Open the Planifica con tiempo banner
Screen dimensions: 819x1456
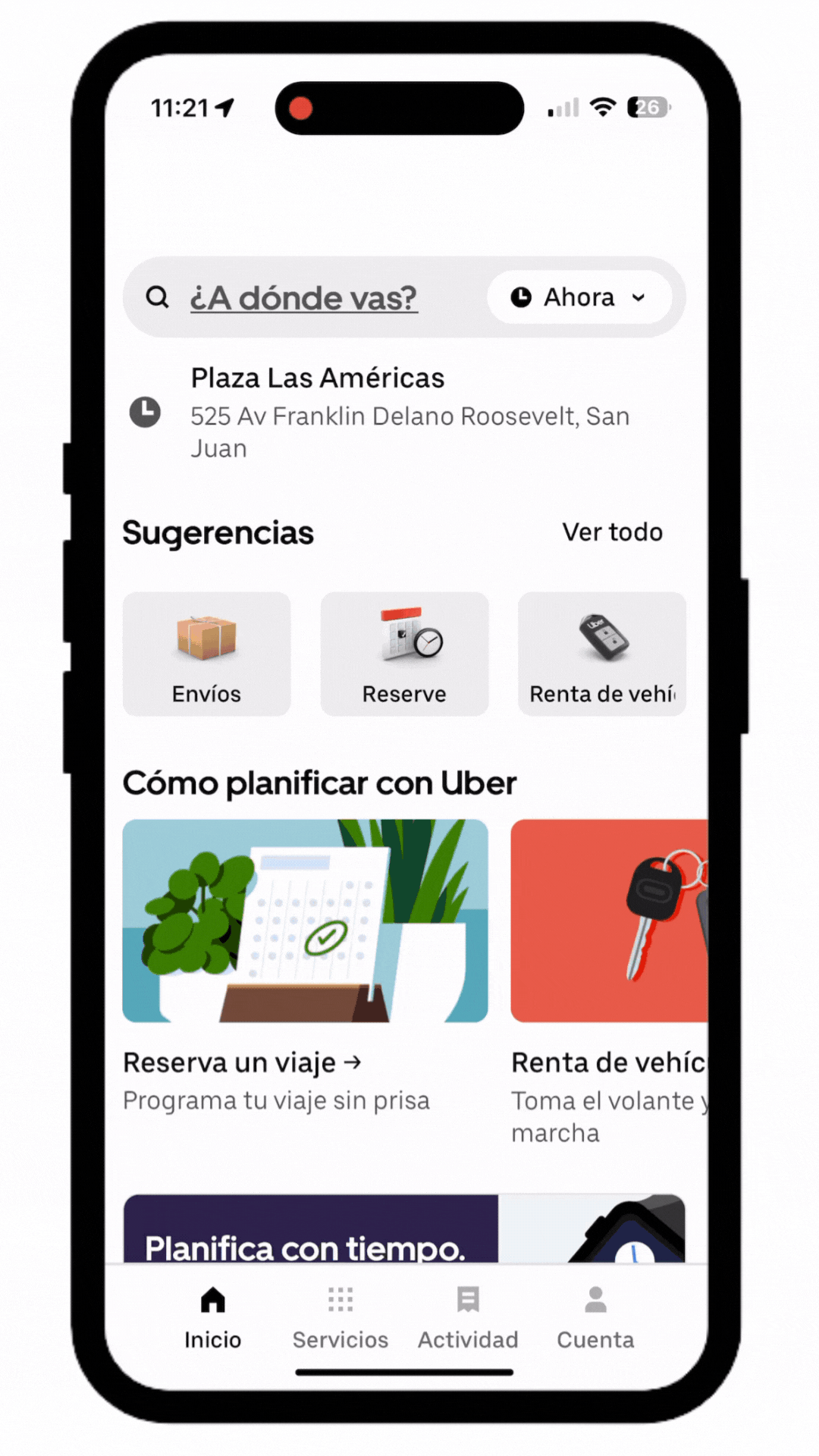coord(403,1230)
